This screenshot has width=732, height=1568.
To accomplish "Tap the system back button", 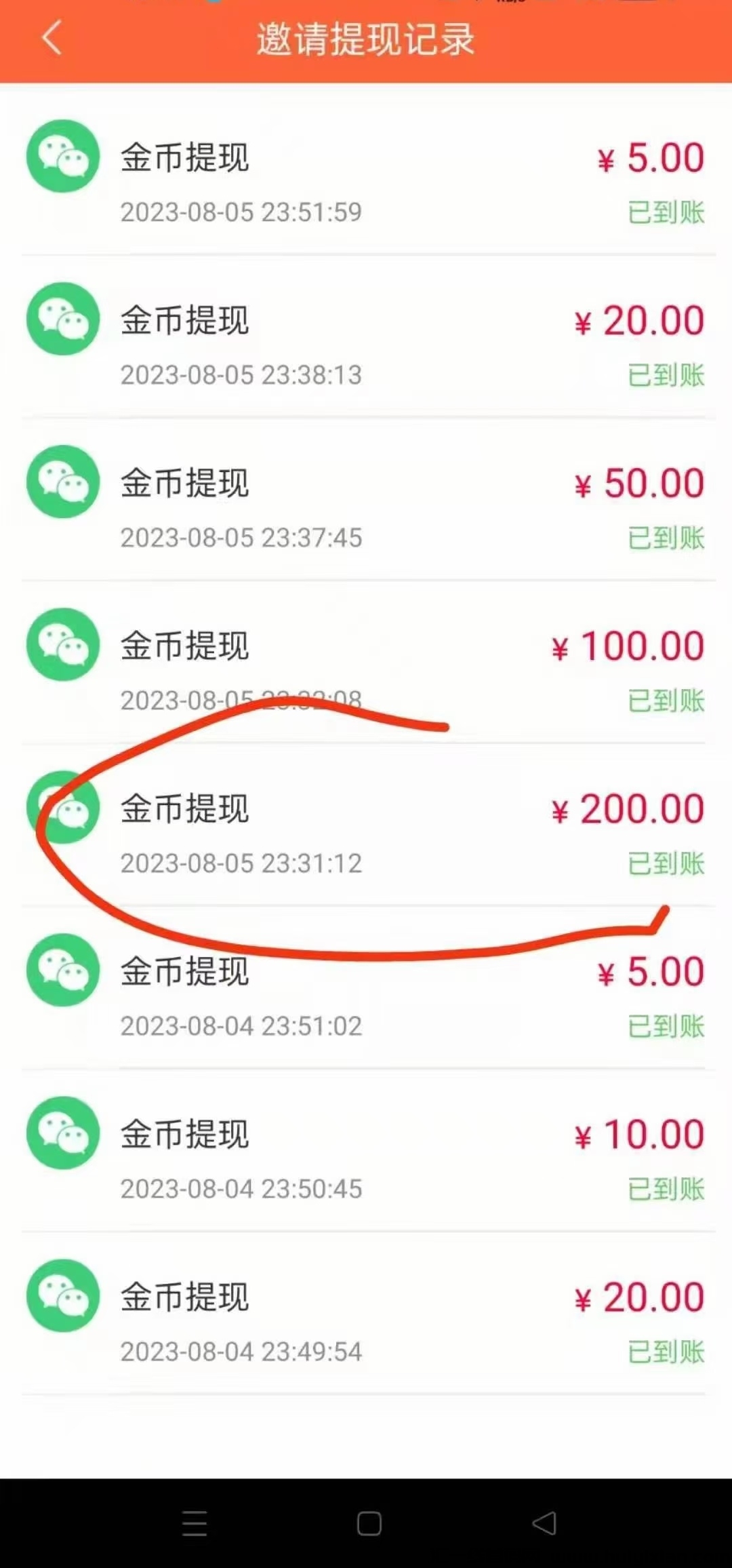I will click(544, 1523).
